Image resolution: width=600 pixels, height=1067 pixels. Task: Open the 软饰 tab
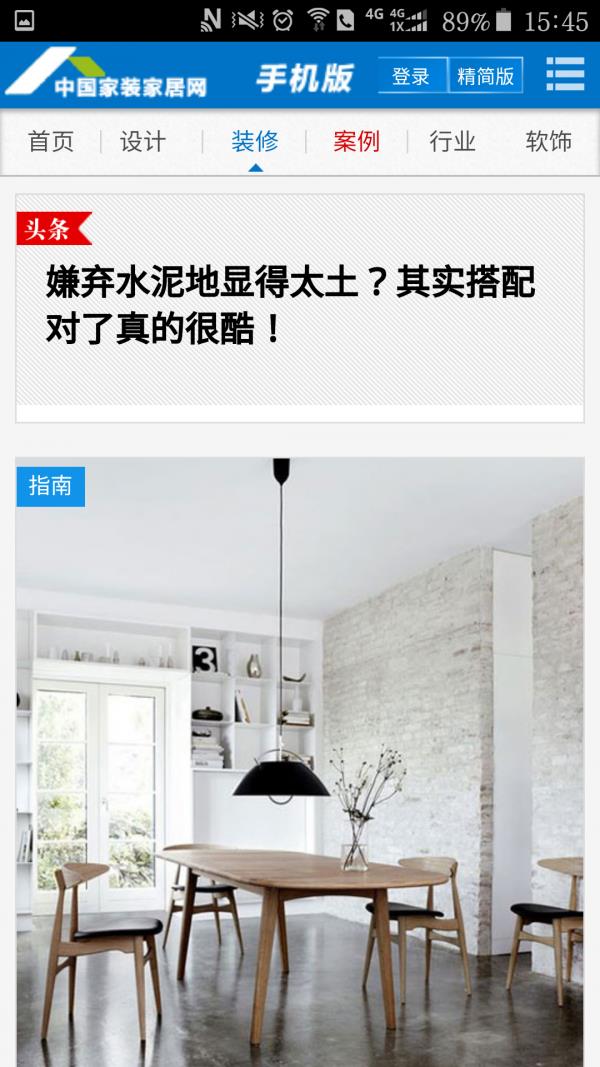click(x=548, y=141)
